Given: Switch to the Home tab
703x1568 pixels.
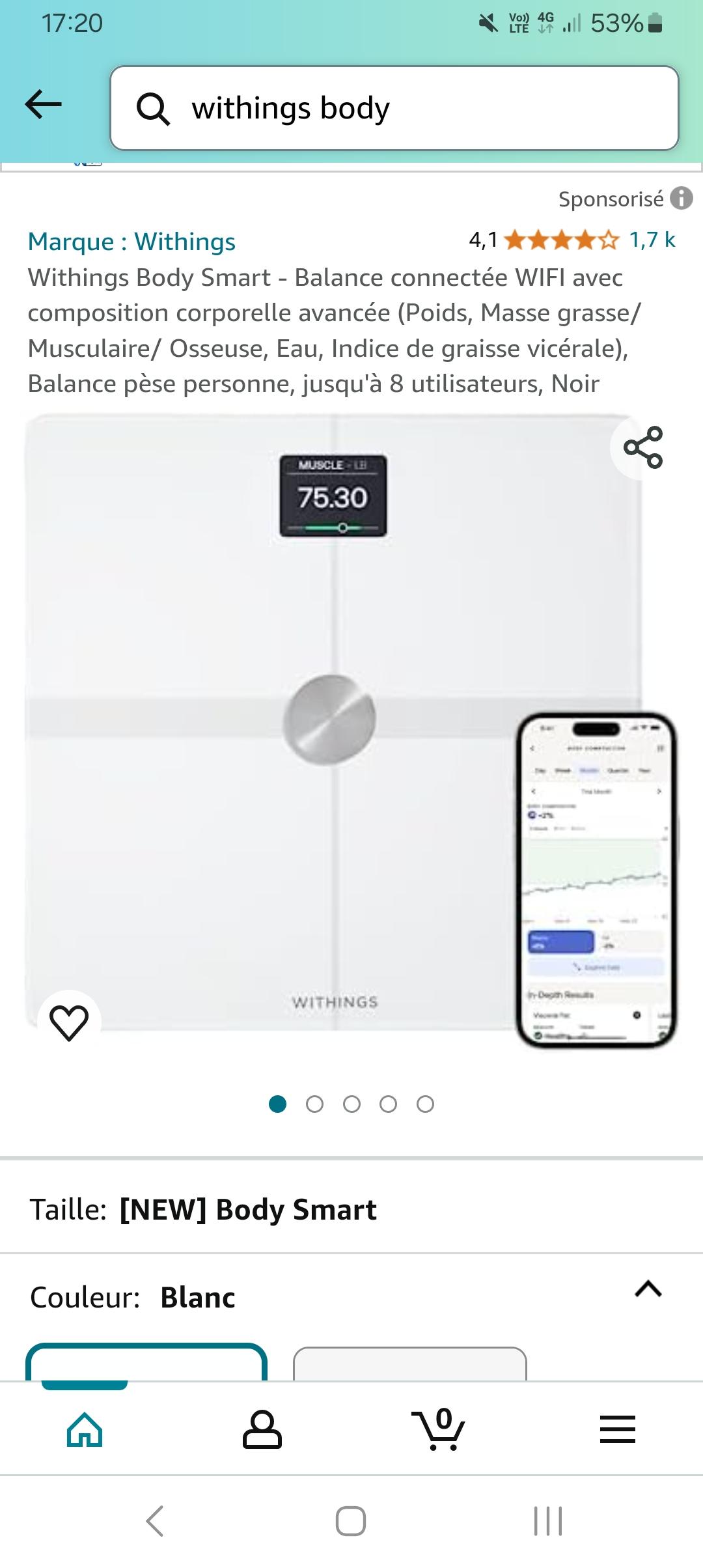Looking at the screenshot, I should [x=85, y=1430].
